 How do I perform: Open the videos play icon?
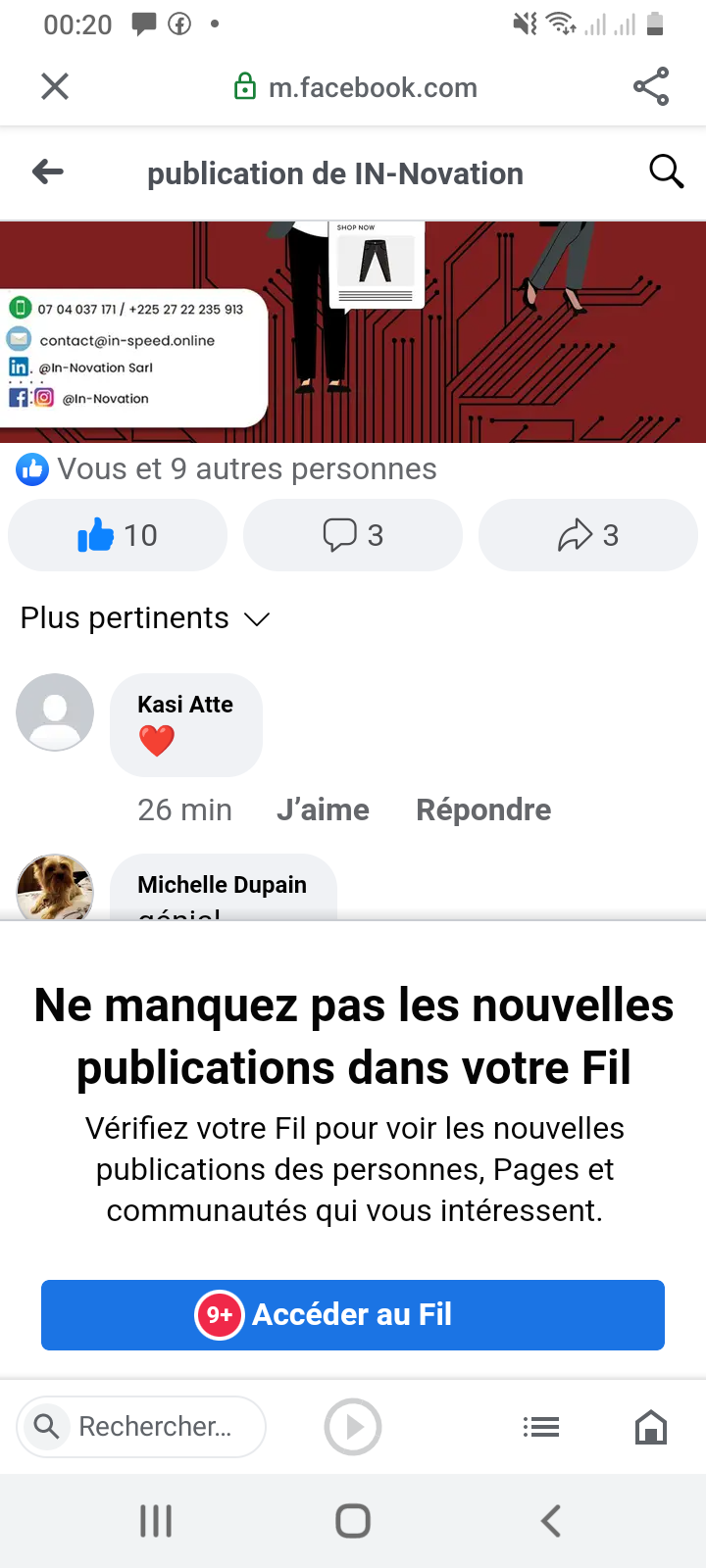(353, 1427)
